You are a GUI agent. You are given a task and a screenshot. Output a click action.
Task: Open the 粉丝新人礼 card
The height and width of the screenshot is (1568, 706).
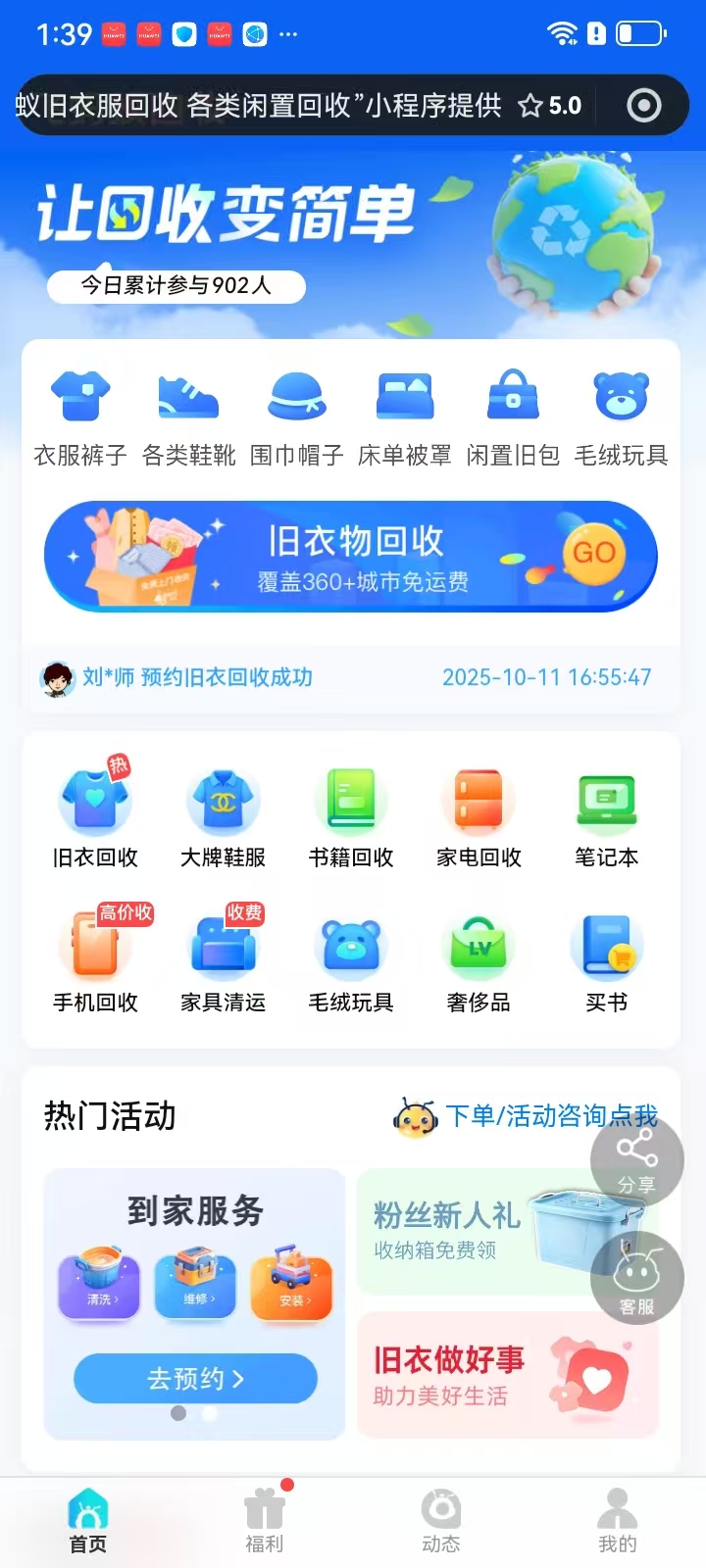pyautogui.click(x=461, y=1231)
